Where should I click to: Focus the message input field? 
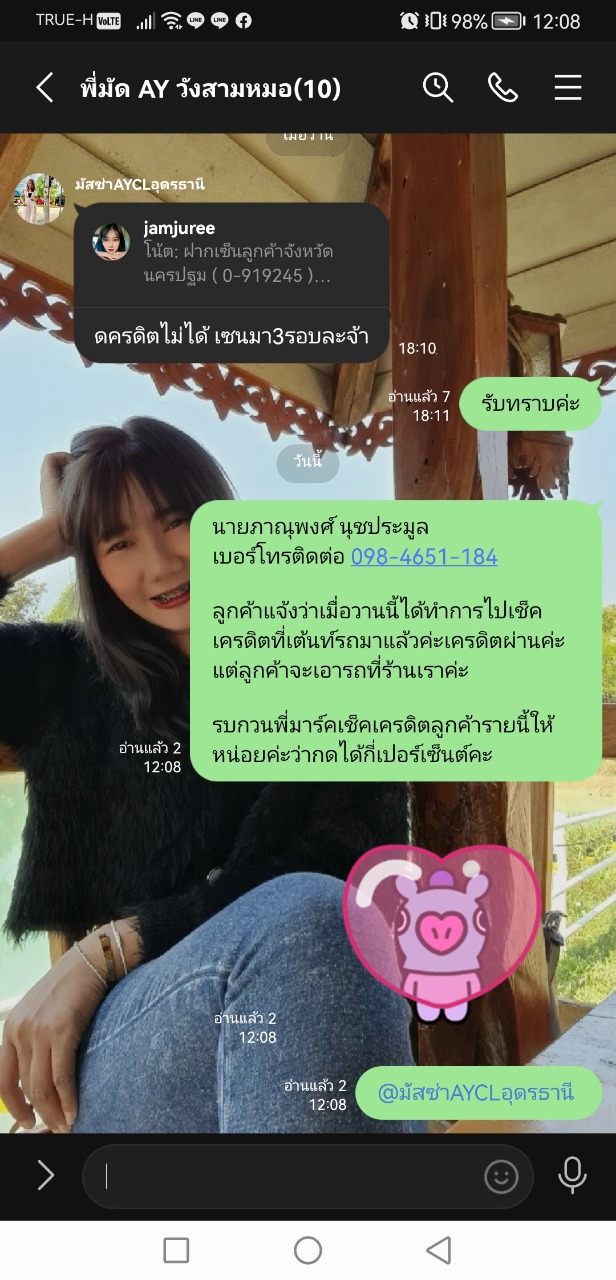coord(290,1176)
